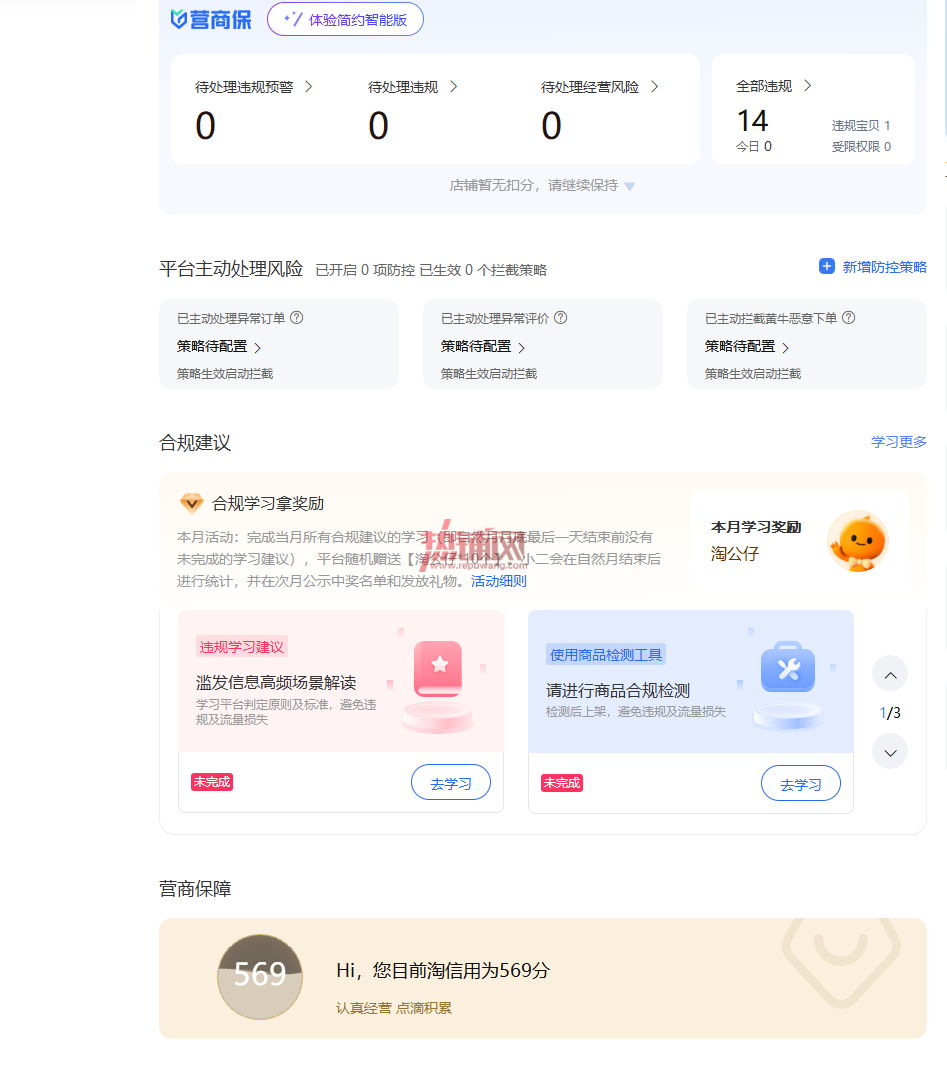947x1092 pixels.
Task: Go to next suggestion page with down arrow
Action: [890, 752]
